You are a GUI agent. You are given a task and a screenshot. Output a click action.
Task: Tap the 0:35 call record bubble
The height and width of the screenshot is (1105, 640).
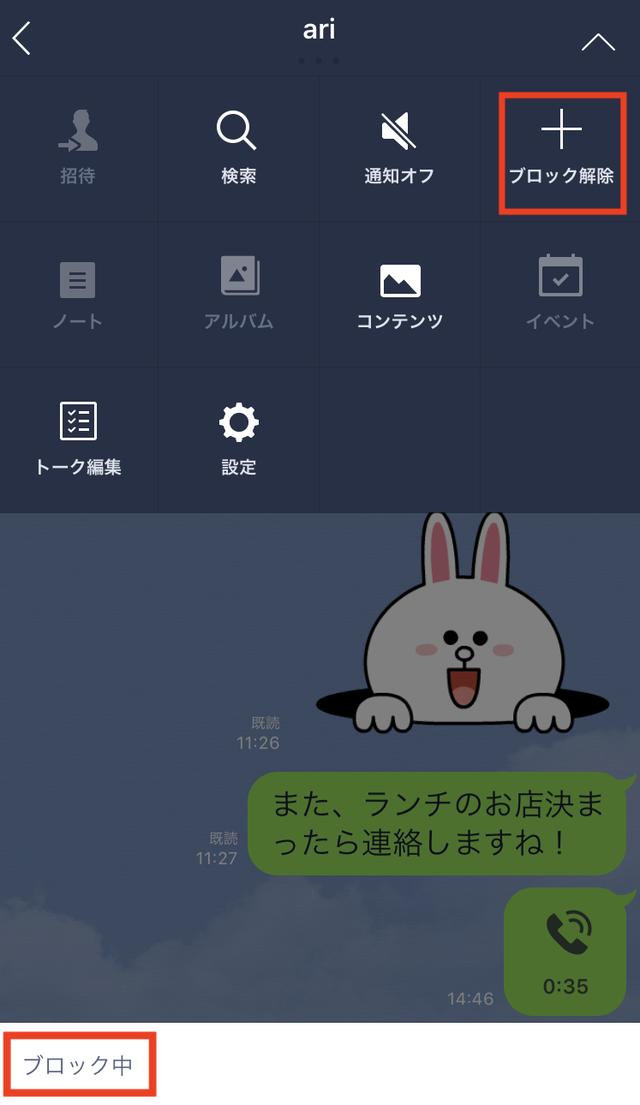[565, 951]
